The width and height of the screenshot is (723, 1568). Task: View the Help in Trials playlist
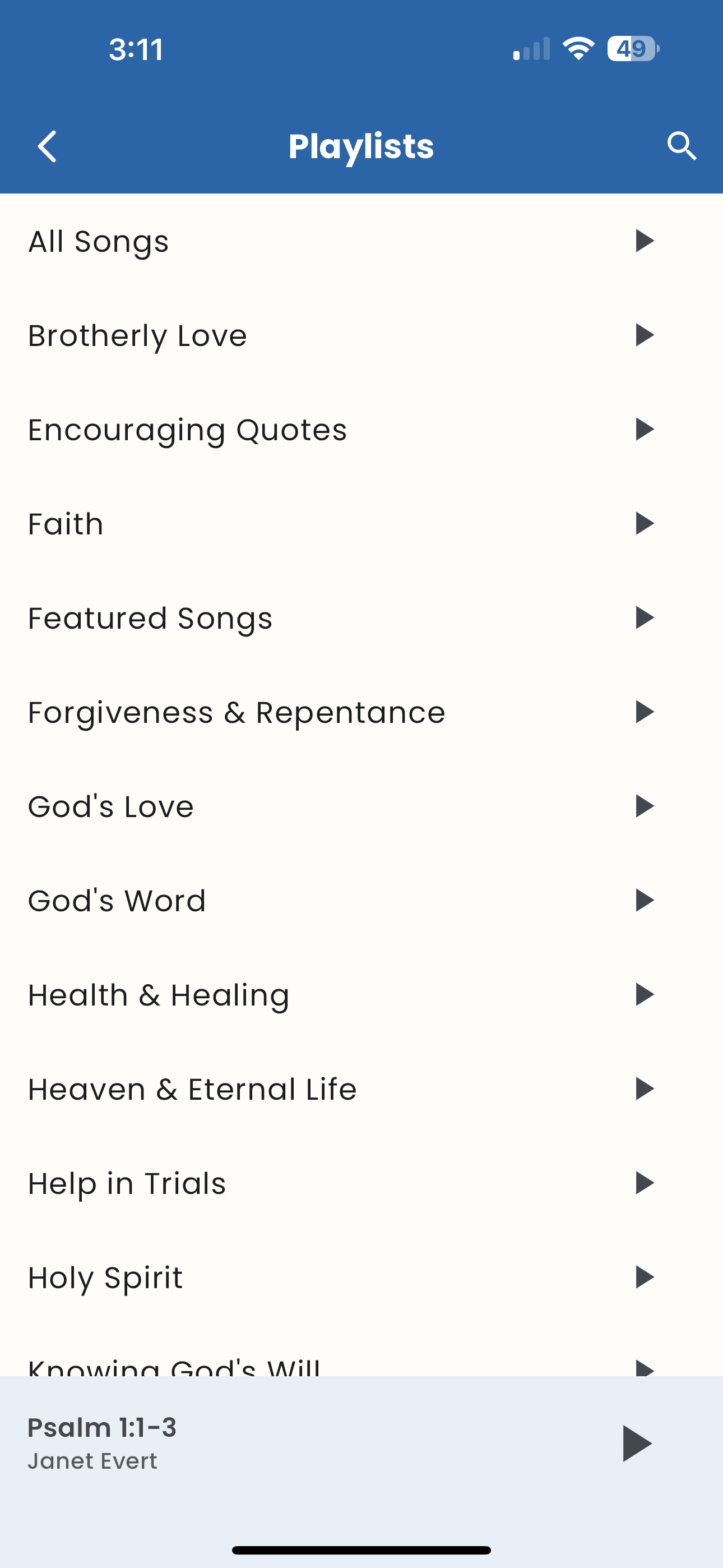361,1183
